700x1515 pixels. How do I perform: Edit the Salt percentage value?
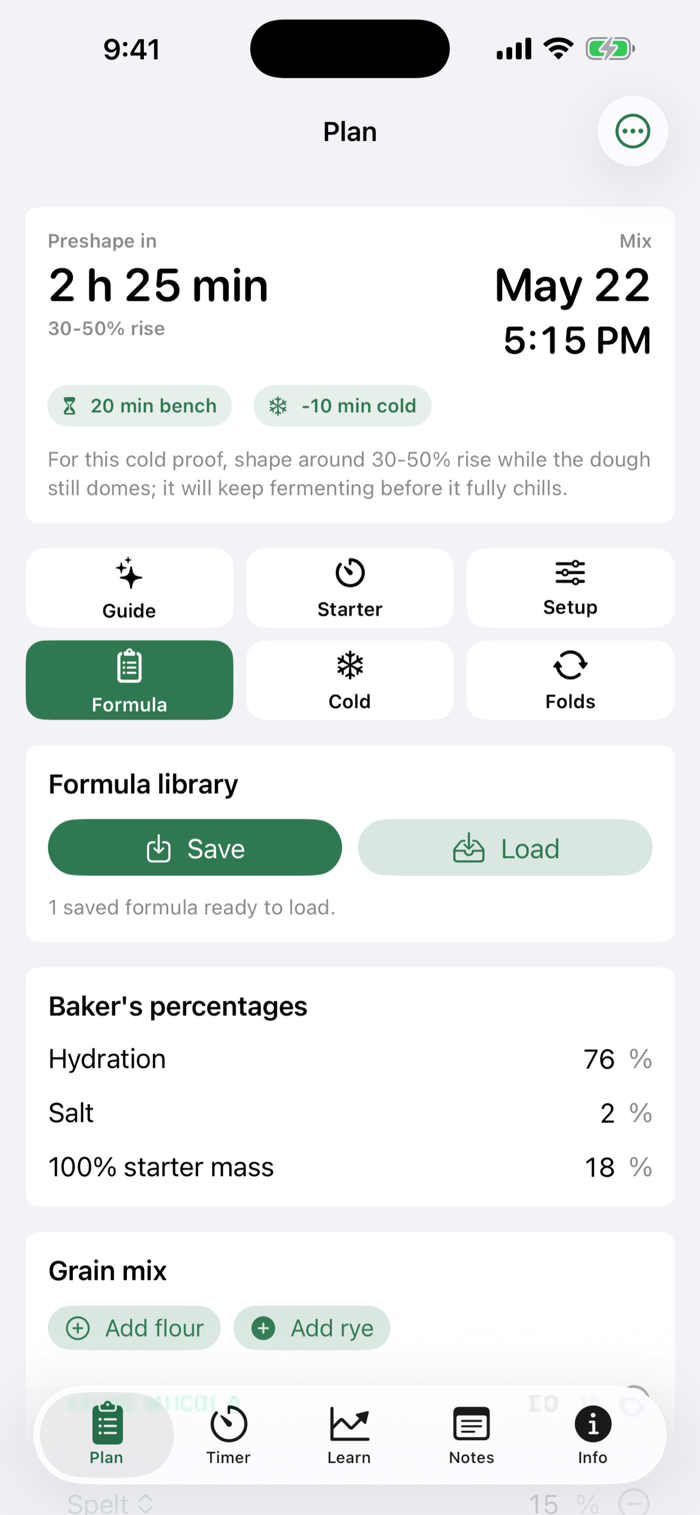click(x=607, y=1113)
